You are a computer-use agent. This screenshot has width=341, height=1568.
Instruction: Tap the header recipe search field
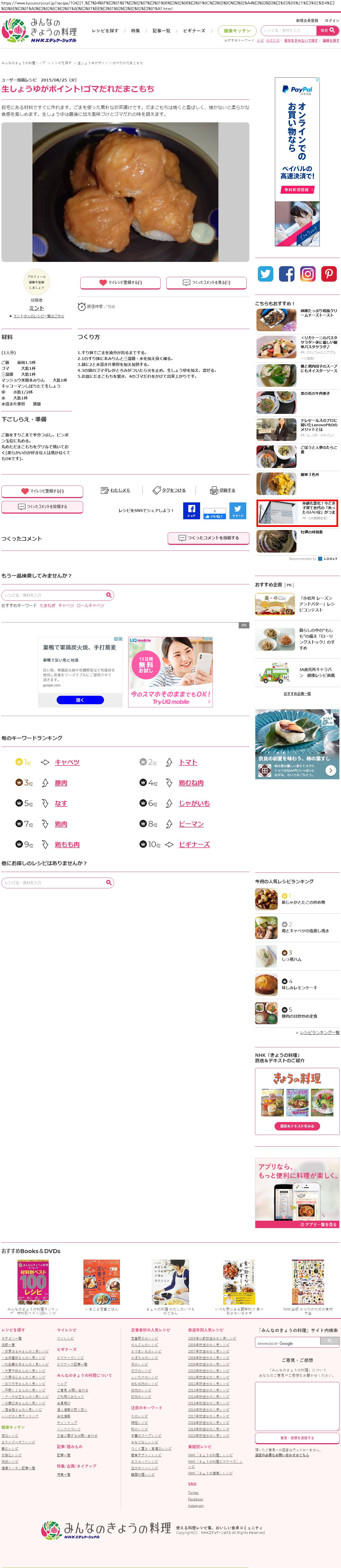pyautogui.click(x=289, y=30)
